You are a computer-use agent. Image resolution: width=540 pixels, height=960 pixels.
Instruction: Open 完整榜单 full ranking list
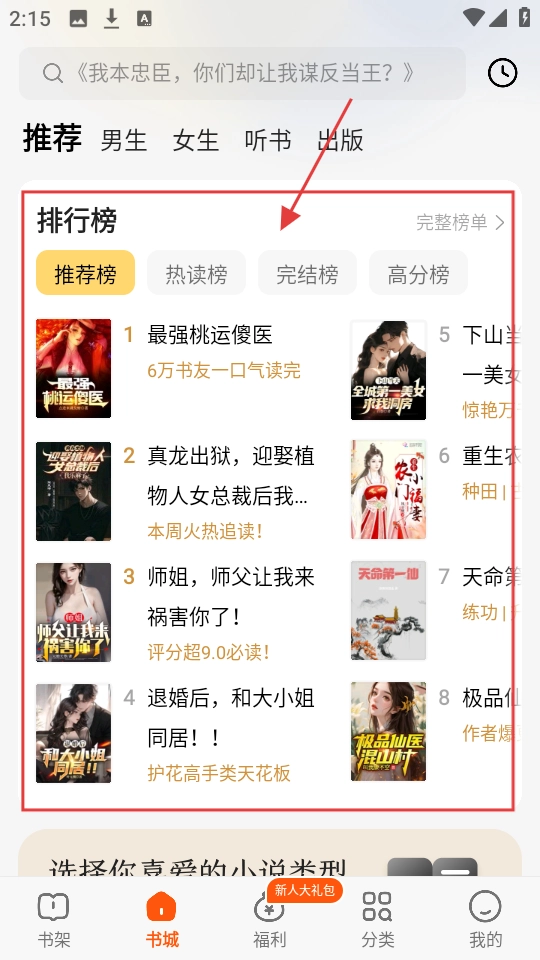click(x=460, y=222)
